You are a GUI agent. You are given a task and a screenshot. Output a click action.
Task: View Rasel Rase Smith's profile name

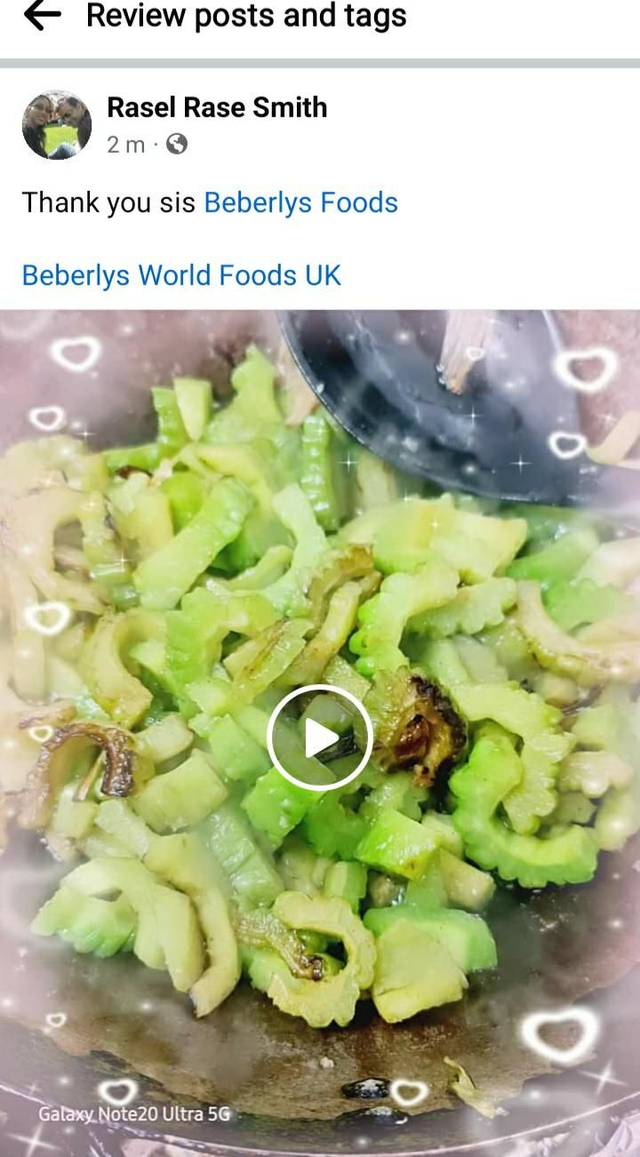[x=217, y=108]
